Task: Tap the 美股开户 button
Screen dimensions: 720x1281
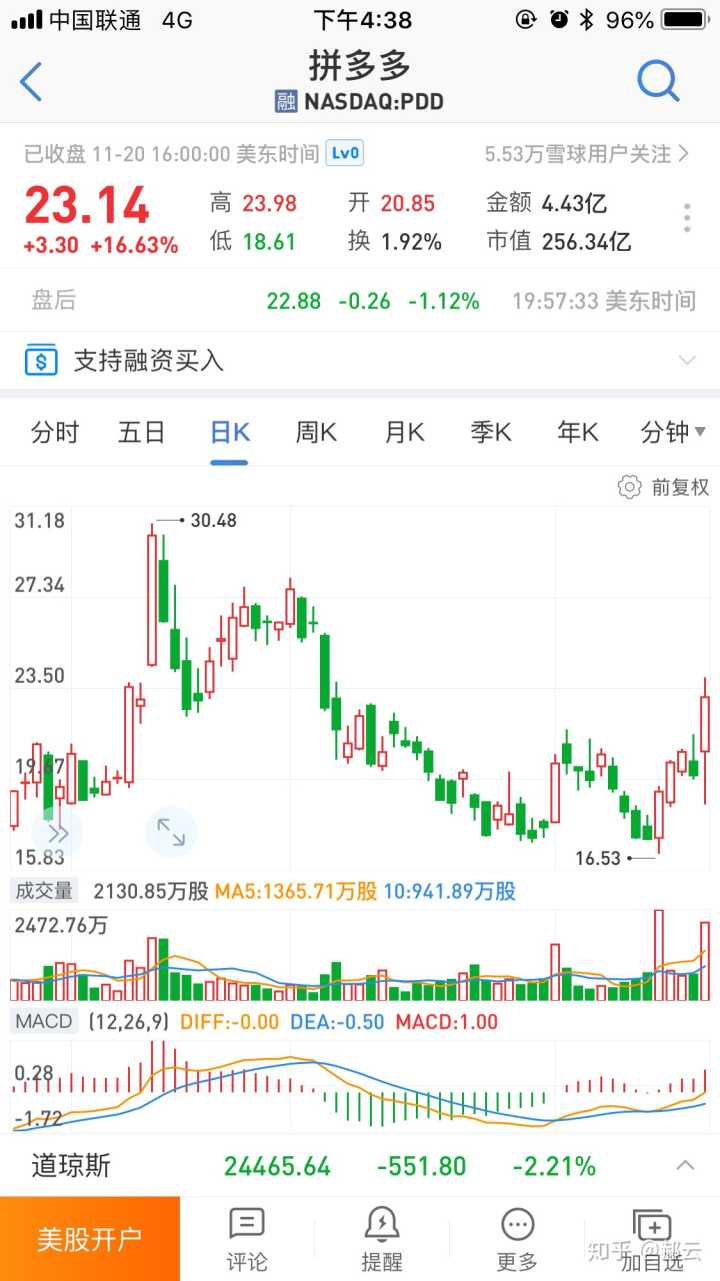Action: [x=90, y=1239]
